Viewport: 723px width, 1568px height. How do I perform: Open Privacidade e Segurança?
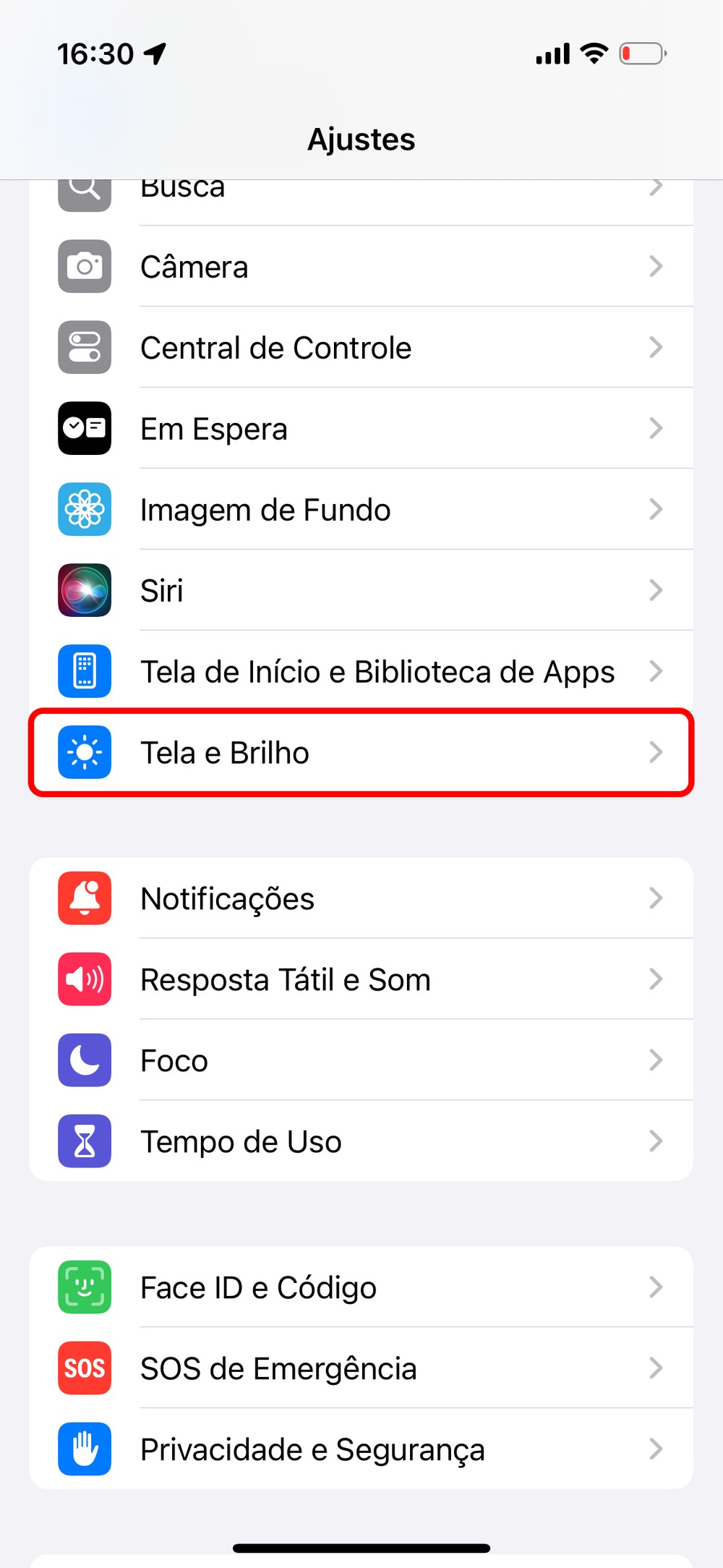click(361, 1450)
